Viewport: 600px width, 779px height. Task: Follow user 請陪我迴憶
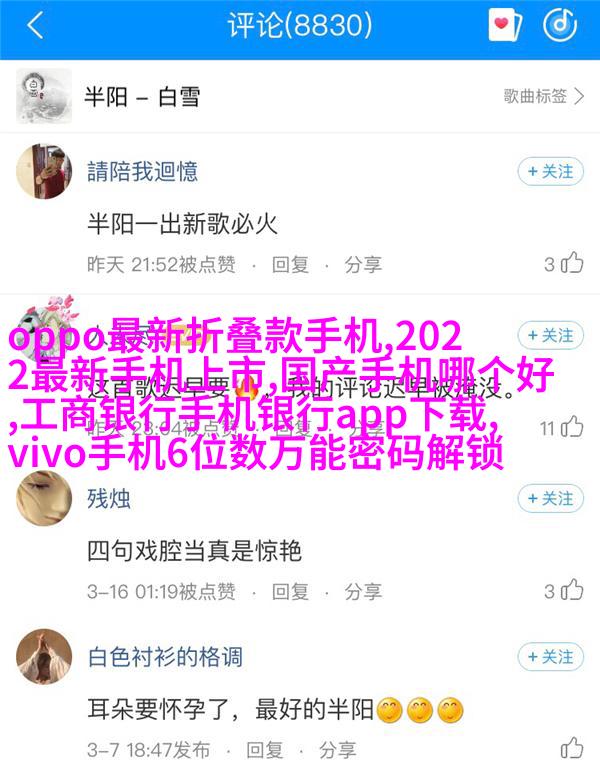pyautogui.click(x=550, y=172)
